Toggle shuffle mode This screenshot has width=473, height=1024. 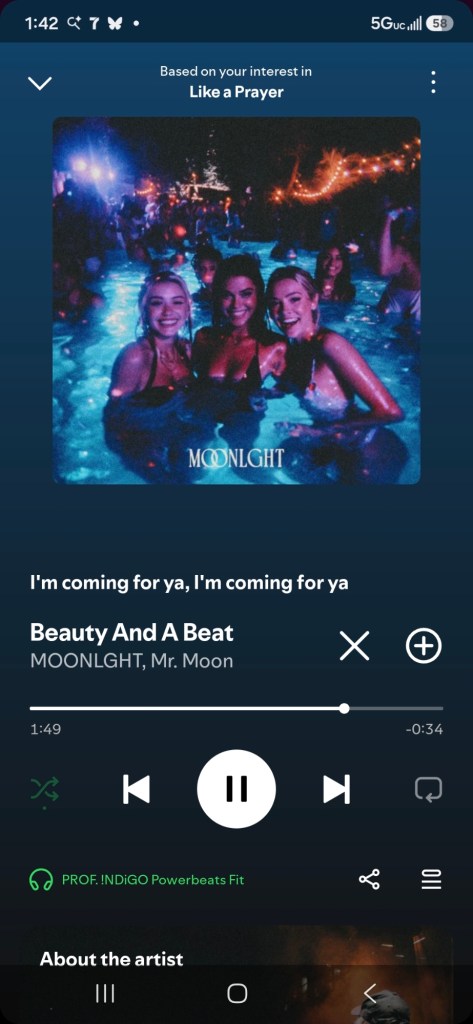[44, 790]
